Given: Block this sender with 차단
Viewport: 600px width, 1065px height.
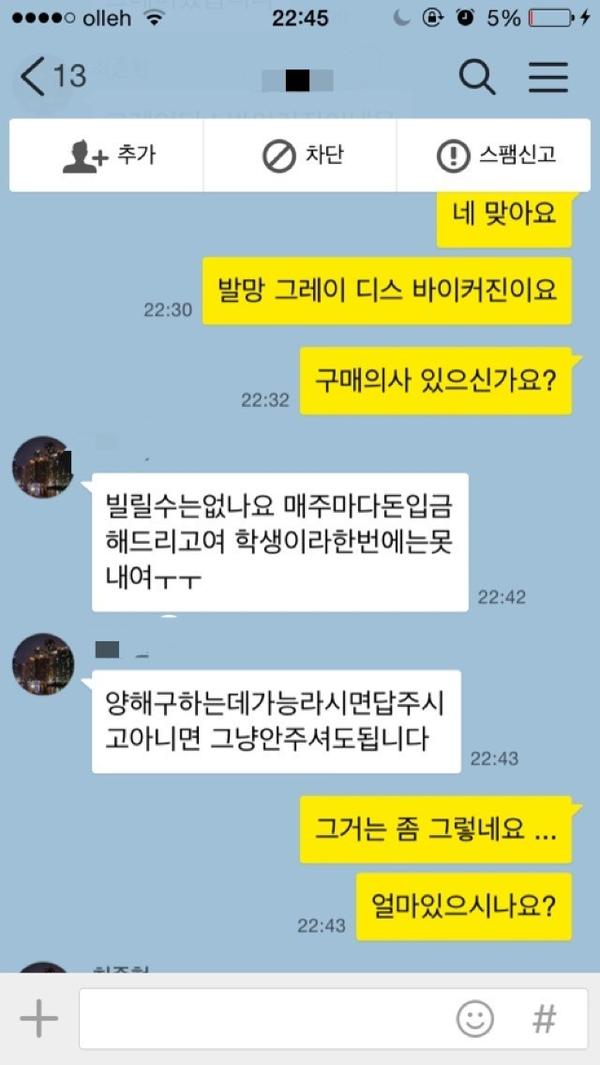Looking at the screenshot, I should pyautogui.click(x=300, y=156).
